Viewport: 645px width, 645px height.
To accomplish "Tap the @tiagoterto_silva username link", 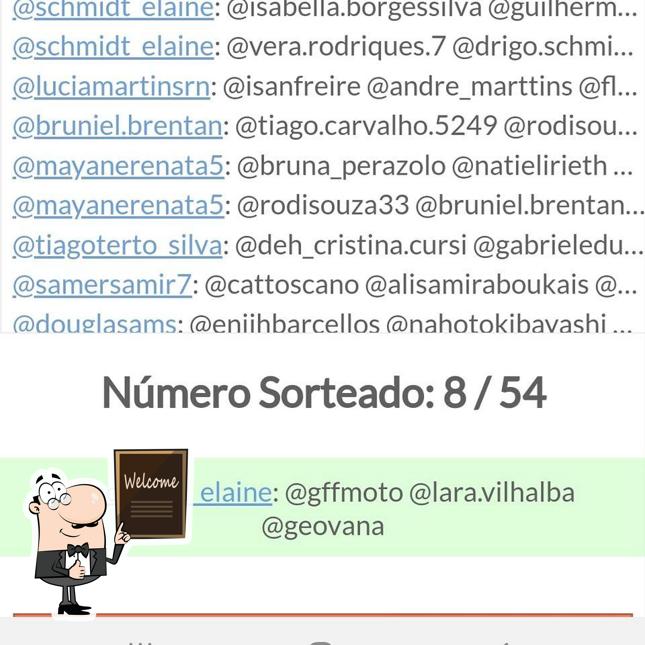I will [x=117, y=245].
